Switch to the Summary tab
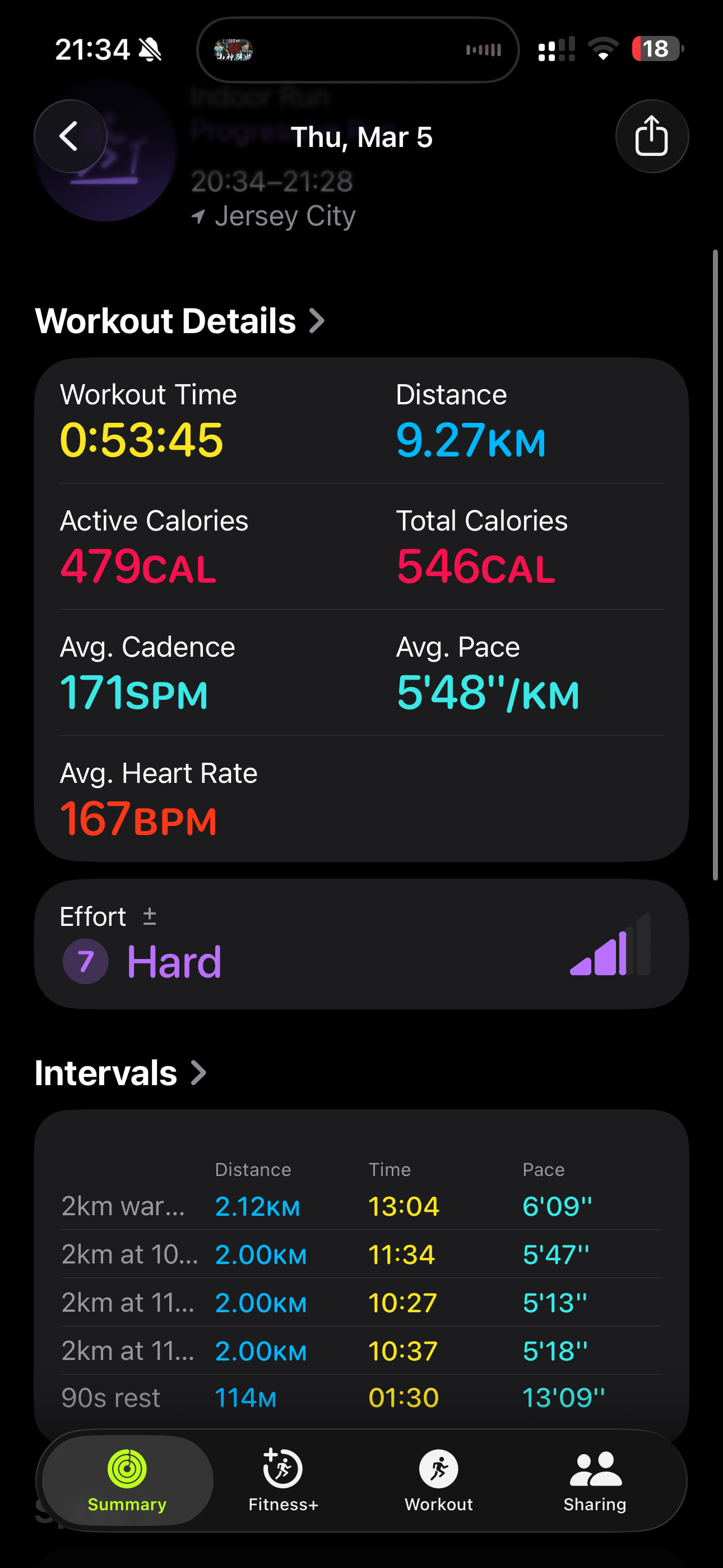The image size is (723, 1568). [127, 1481]
